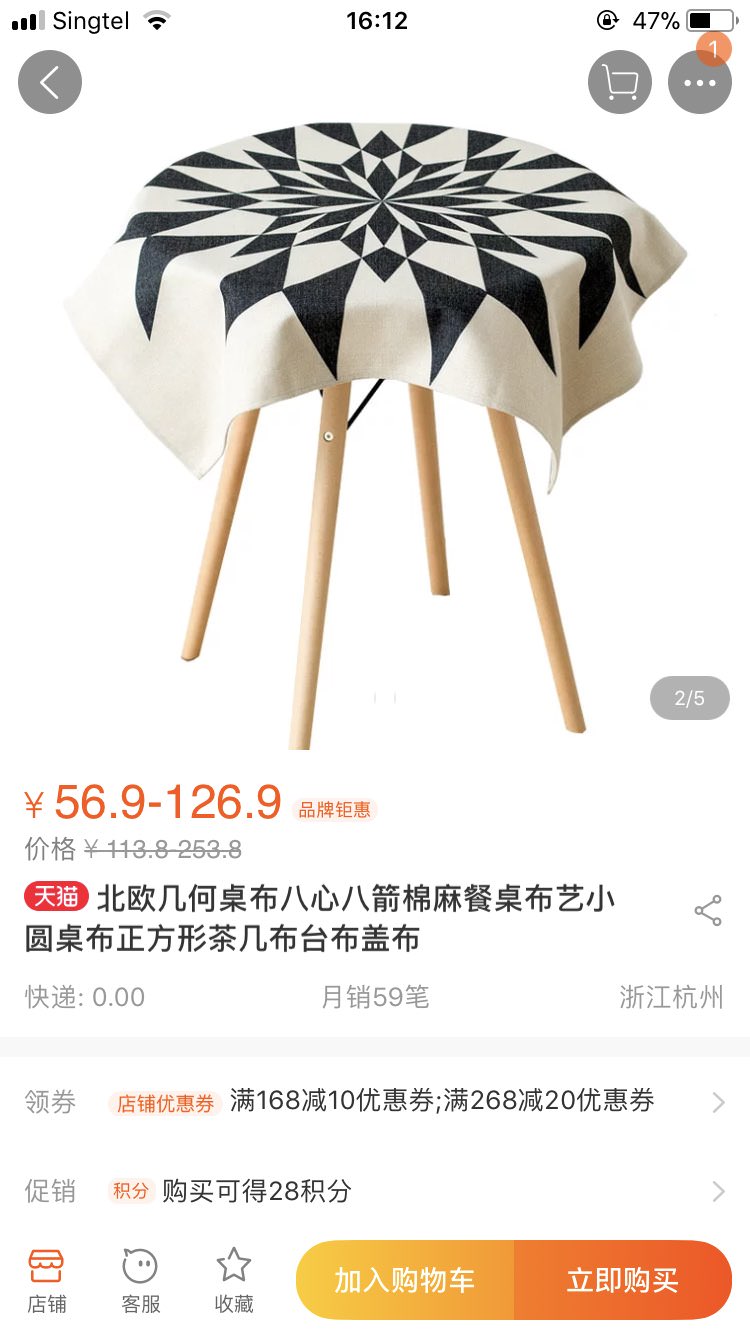
Task: Visit the 店铺 store page
Action: tap(46, 1281)
